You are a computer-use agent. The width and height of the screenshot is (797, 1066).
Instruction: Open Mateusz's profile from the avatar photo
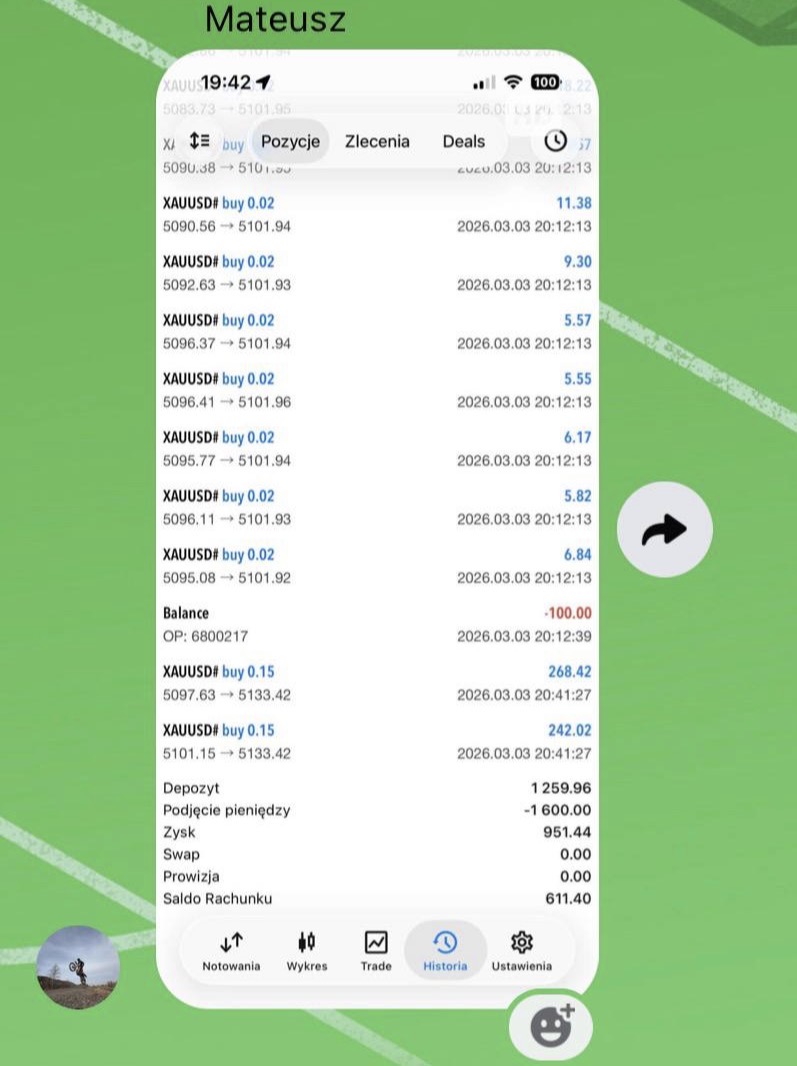[x=78, y=967]
